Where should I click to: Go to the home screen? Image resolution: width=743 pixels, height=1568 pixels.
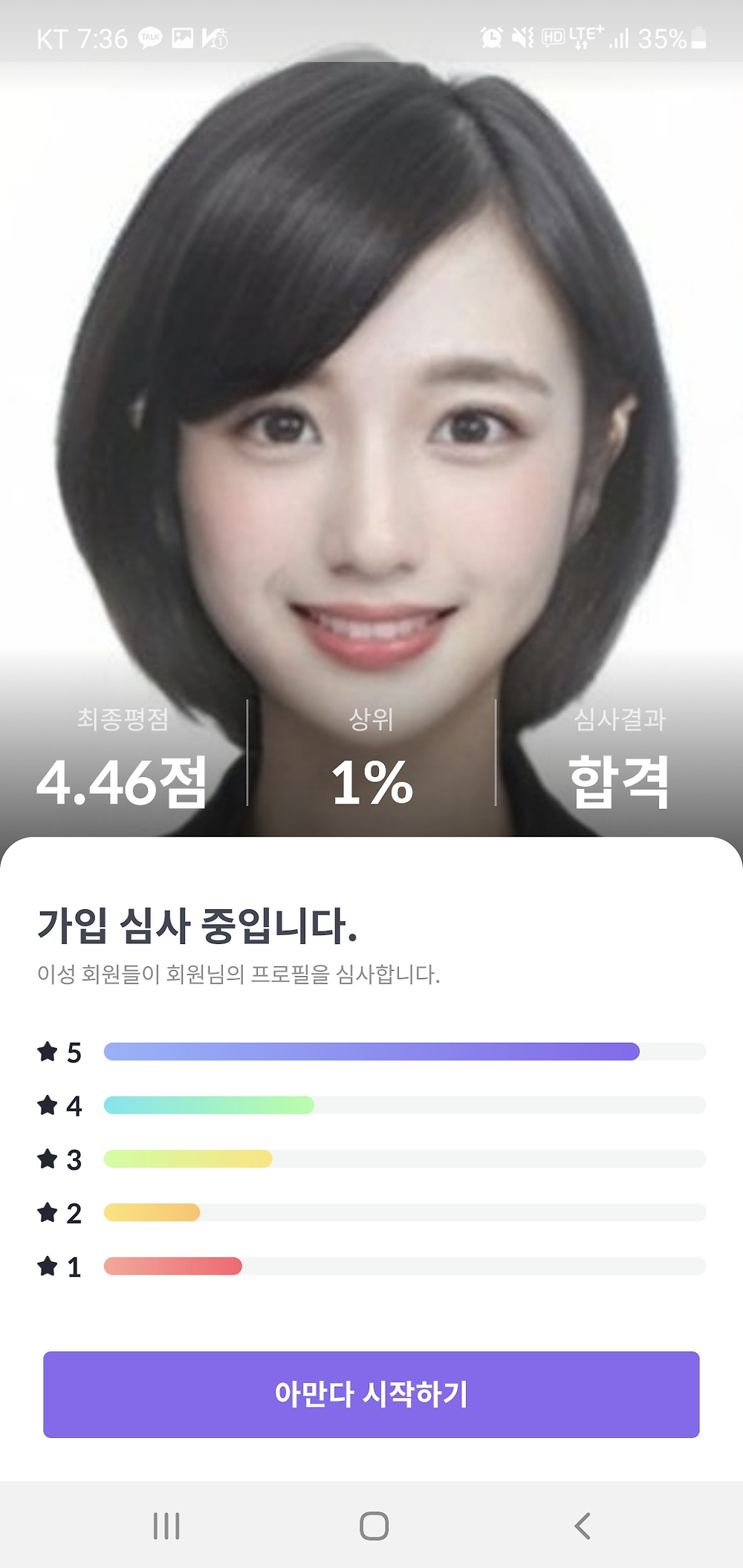coord(374,1526)
